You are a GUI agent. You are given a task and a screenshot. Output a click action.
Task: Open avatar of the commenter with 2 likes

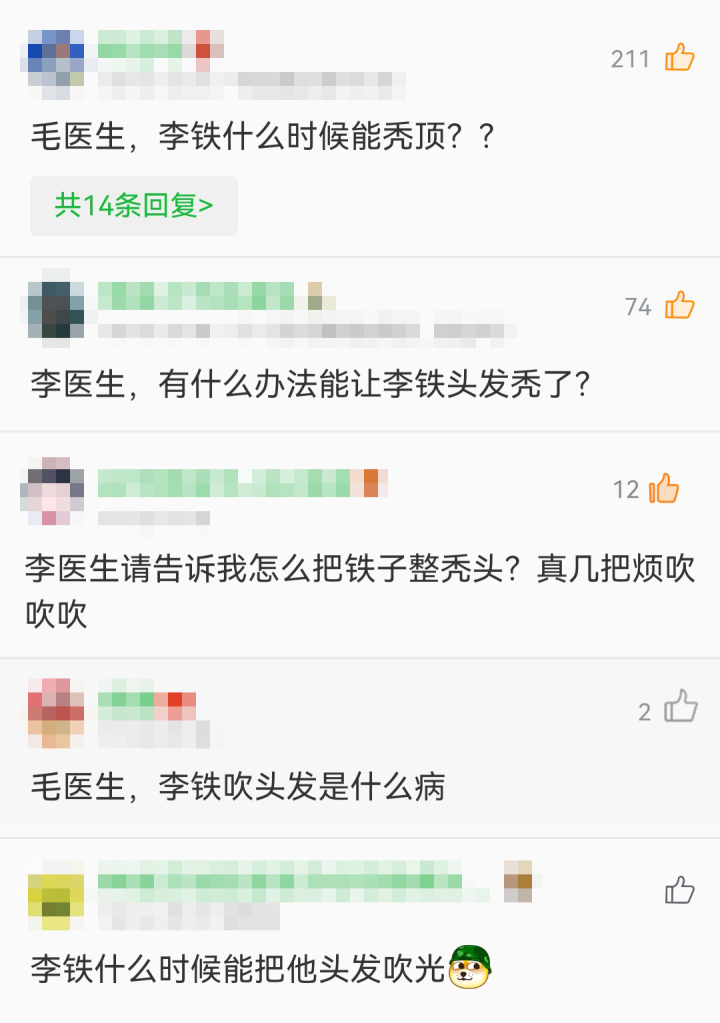click(56, 712)
